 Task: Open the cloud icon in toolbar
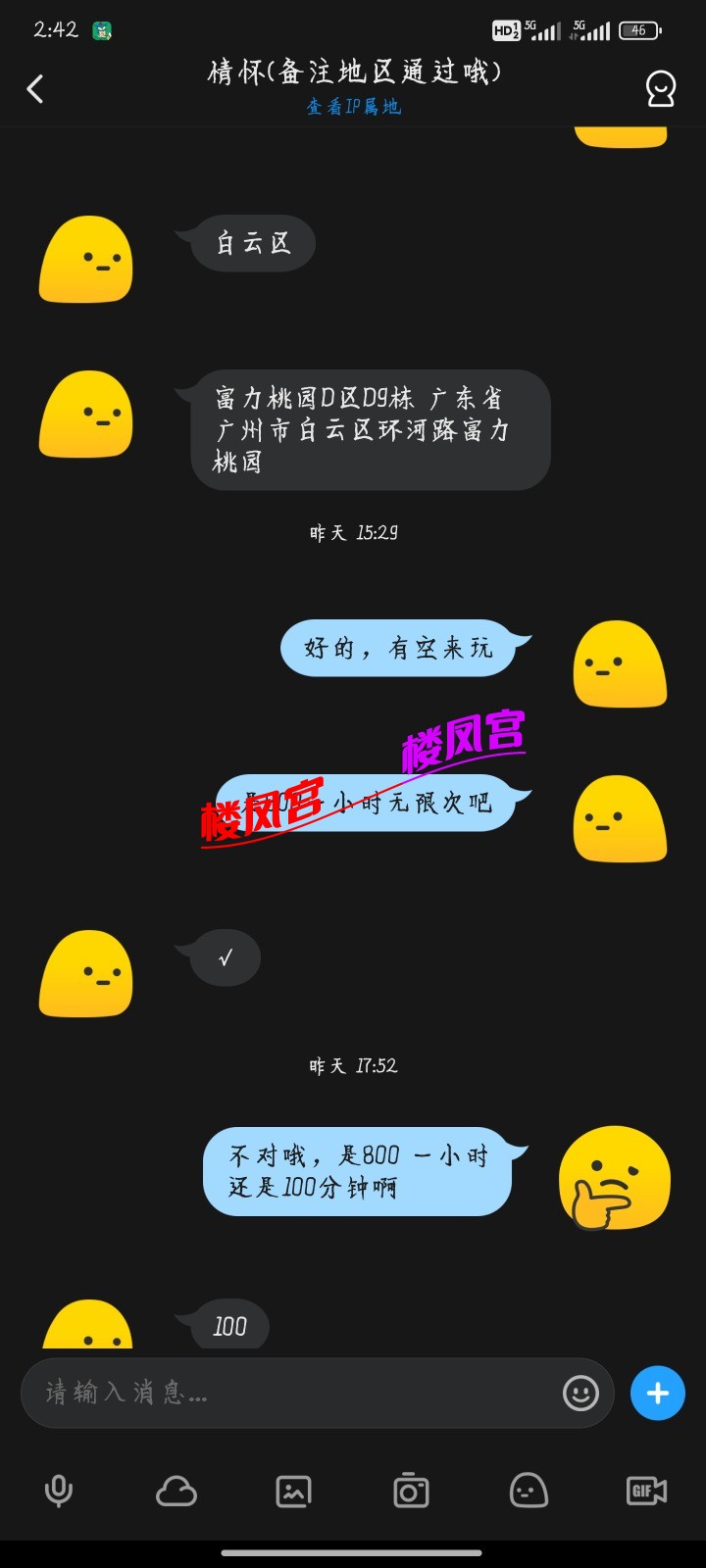[176, 1491]
